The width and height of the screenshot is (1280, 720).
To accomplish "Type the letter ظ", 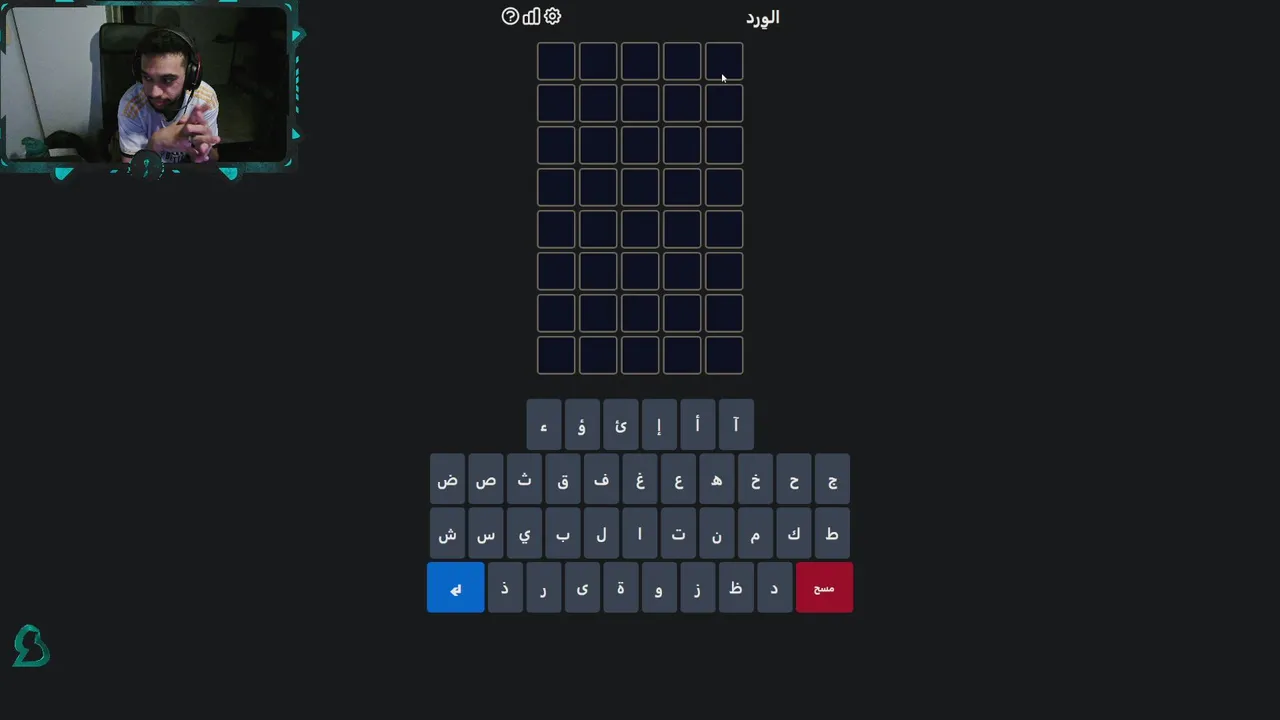I will click(x=736, y=587).
